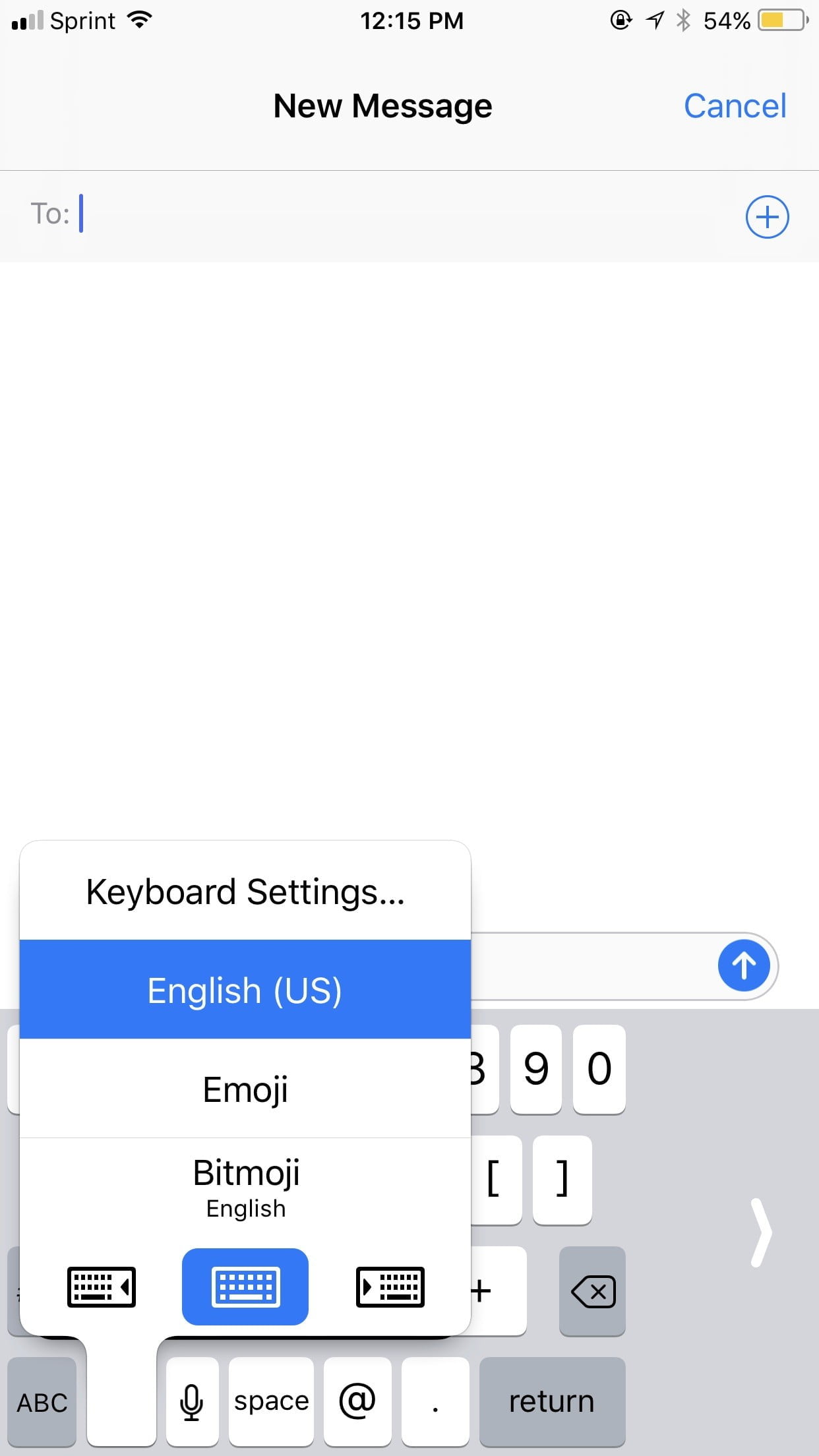Tap the dictation microphone key
Image resolution: width=819 pixels, height=1456 pixels.
192,1401
